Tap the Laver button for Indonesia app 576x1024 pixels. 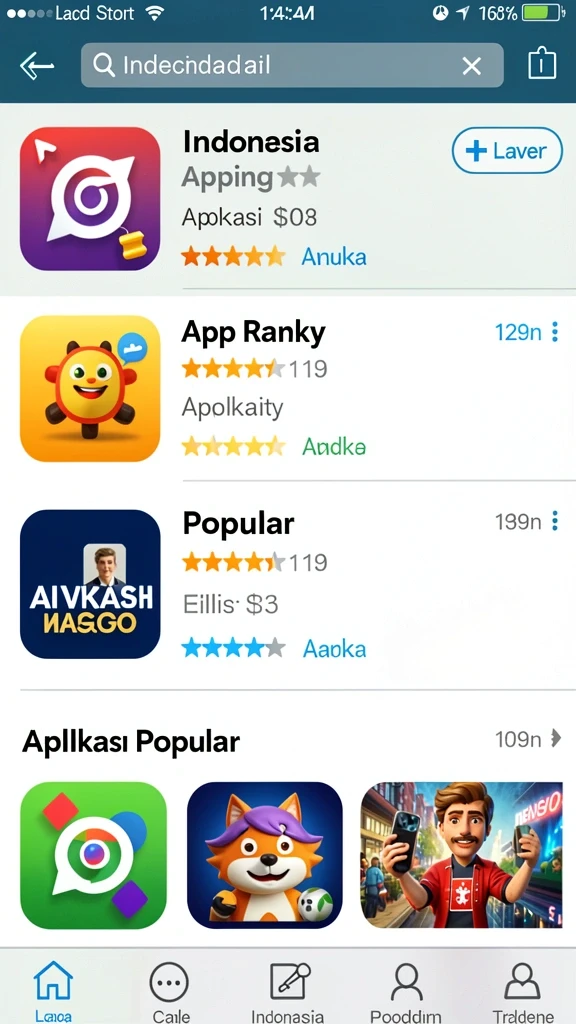click(x=507, y=151)
